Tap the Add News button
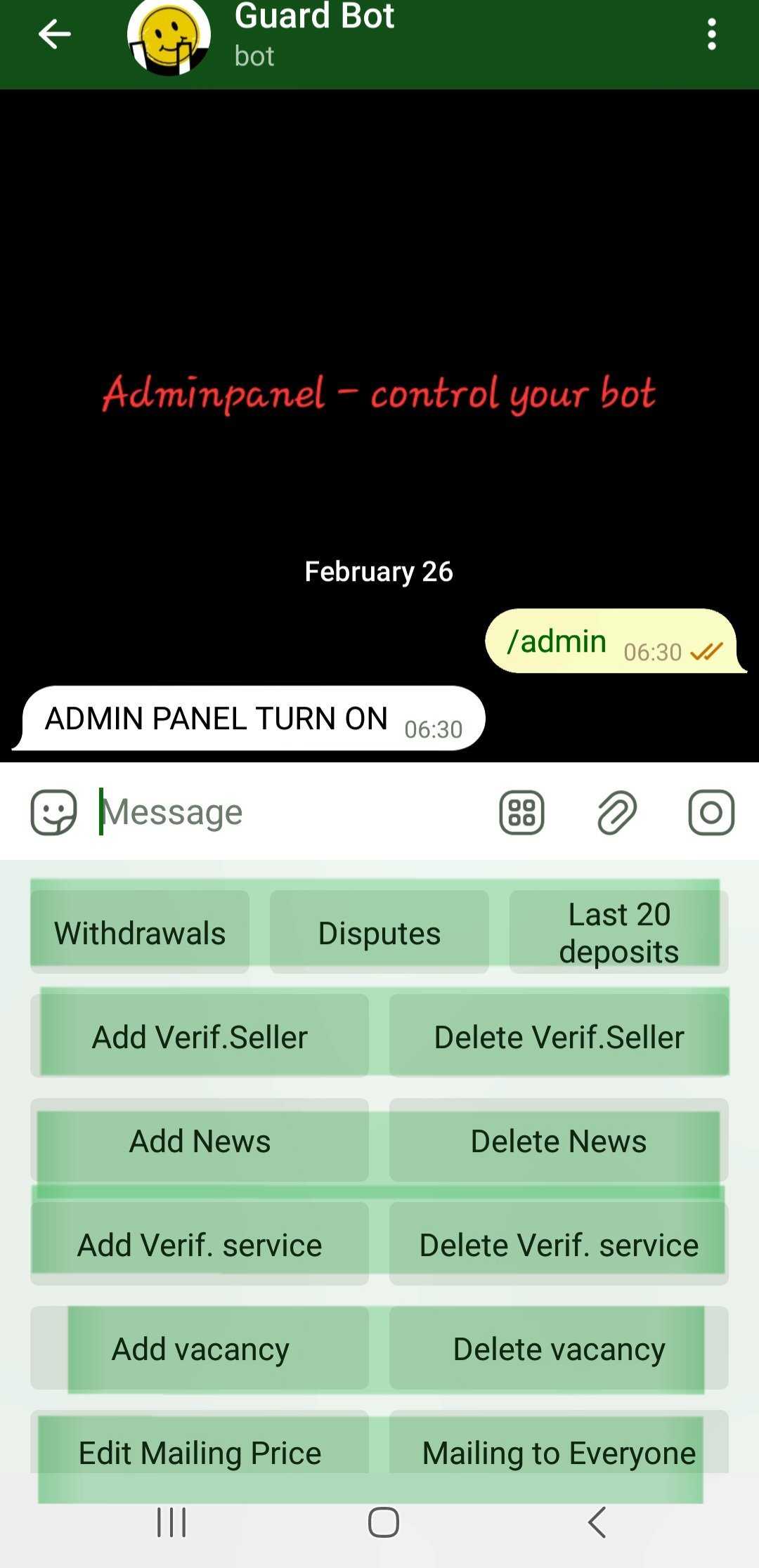This screenshot has height=1568, width=759. (200, 1140)
